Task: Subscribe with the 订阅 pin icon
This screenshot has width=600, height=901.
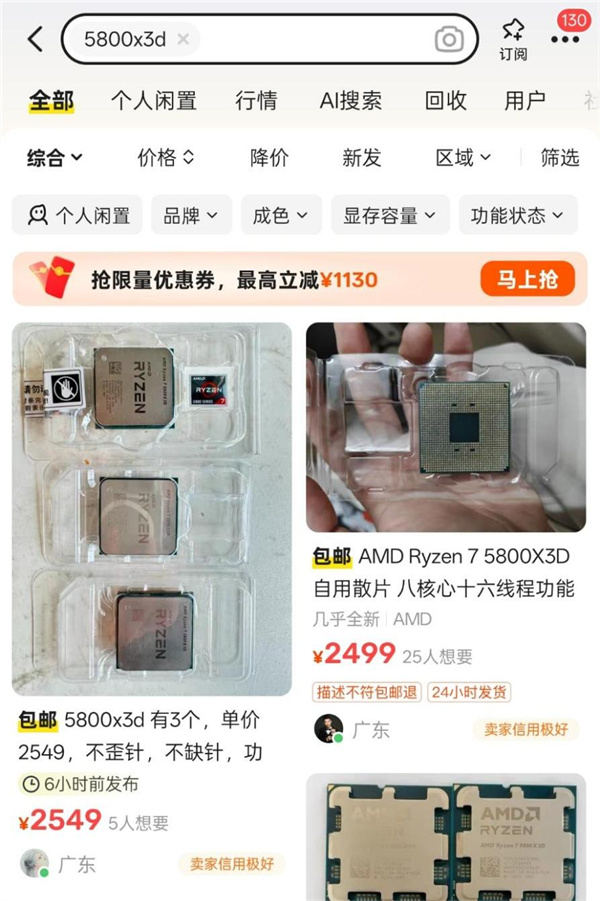Action: (513, 39)
